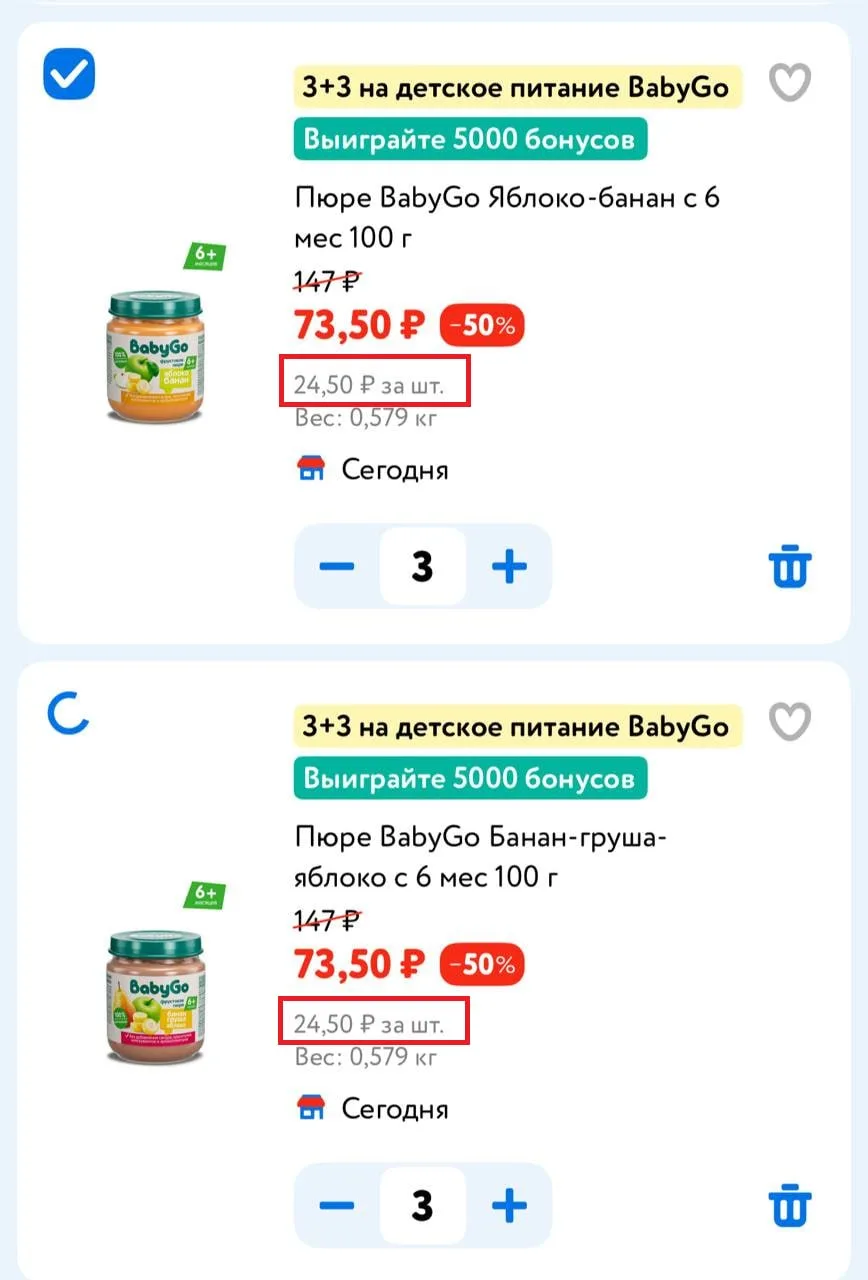Image resolution: width=868 pixels, height=1280 pixels.
Task: Open Выиграйте 5000 бонусов on Яблоко-банан puree
Action: (x=470, y=139)
